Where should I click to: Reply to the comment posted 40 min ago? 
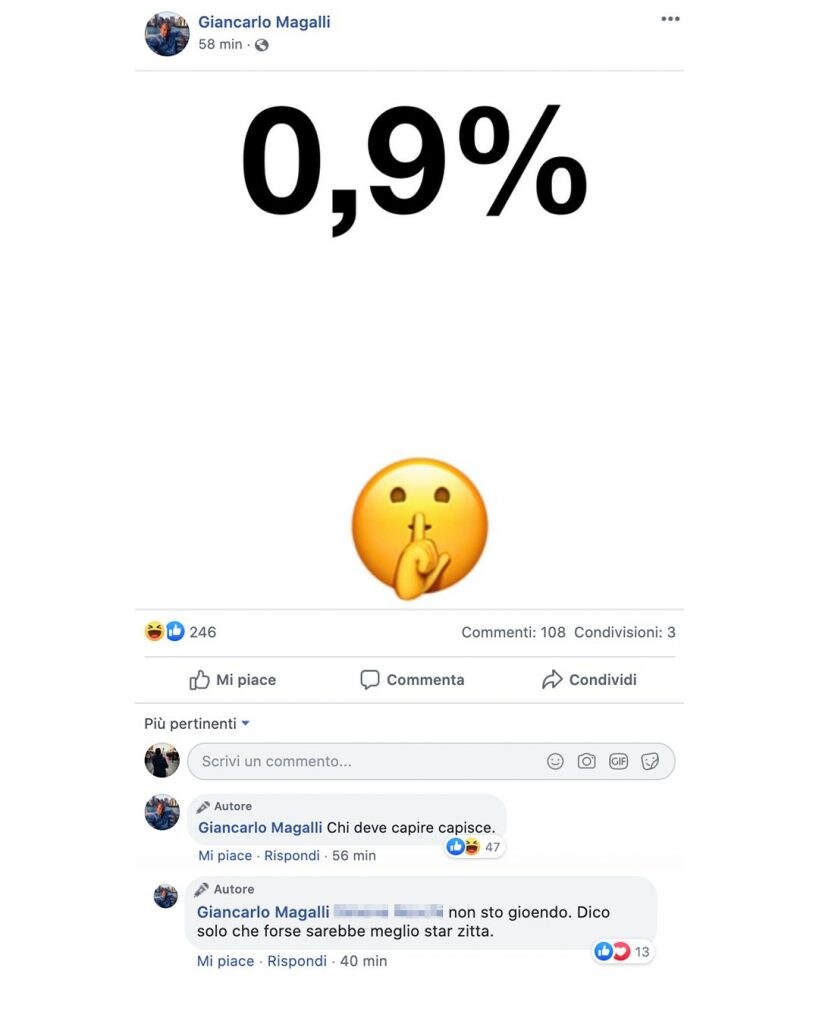(297, 961)
